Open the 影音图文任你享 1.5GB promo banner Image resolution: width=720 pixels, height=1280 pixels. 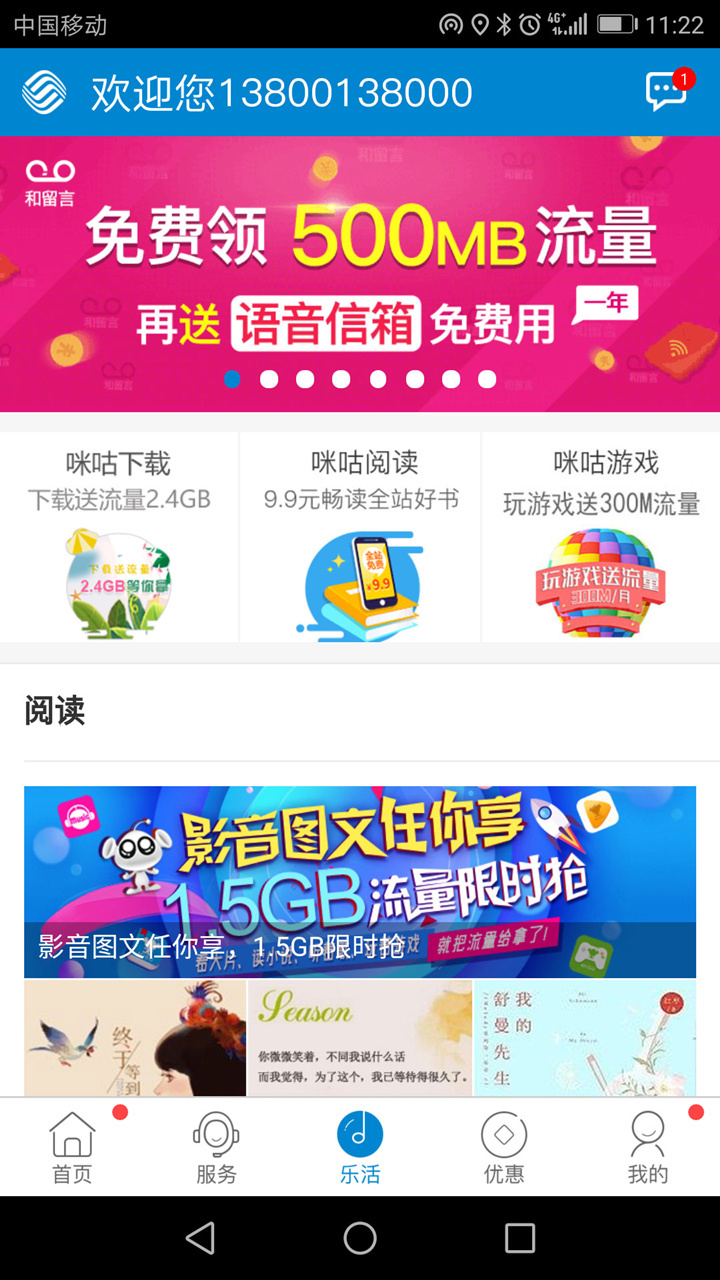[x=360, y=882]
